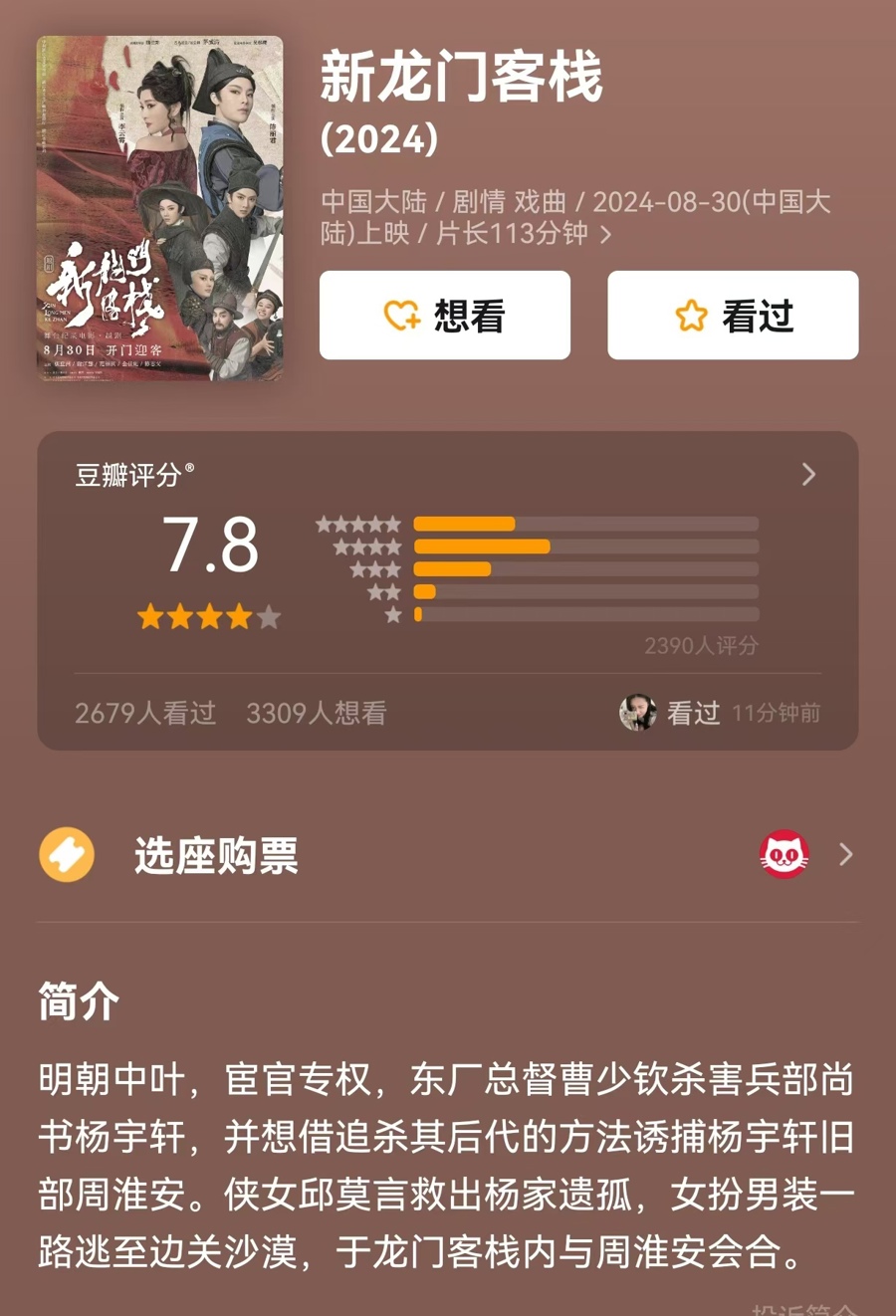Open the Maoyan cat mascot icon
The height and width of the screenshot is (1316, 896).
coord(784,854)
